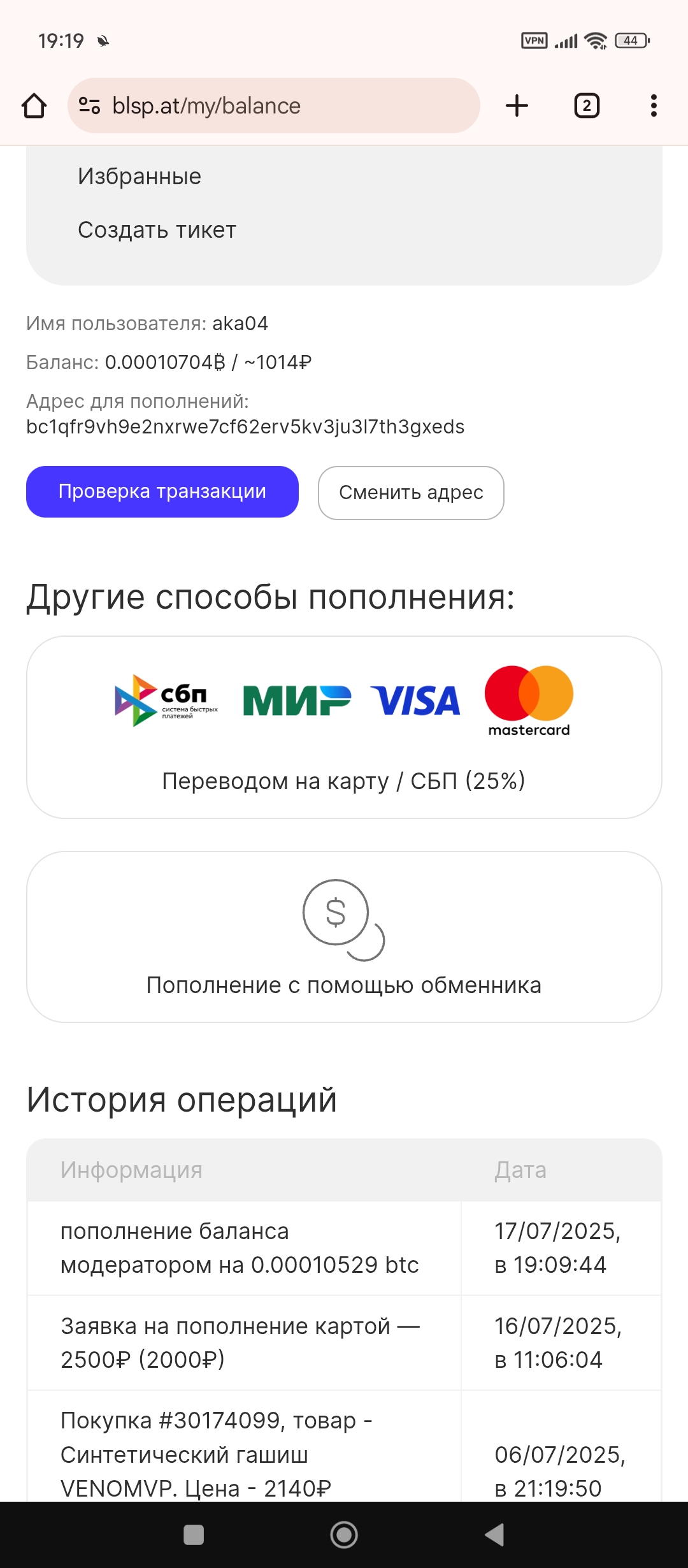688x1568 pixels.
Task: Open recent apps from navigation bar
Action: [194, 1535]
